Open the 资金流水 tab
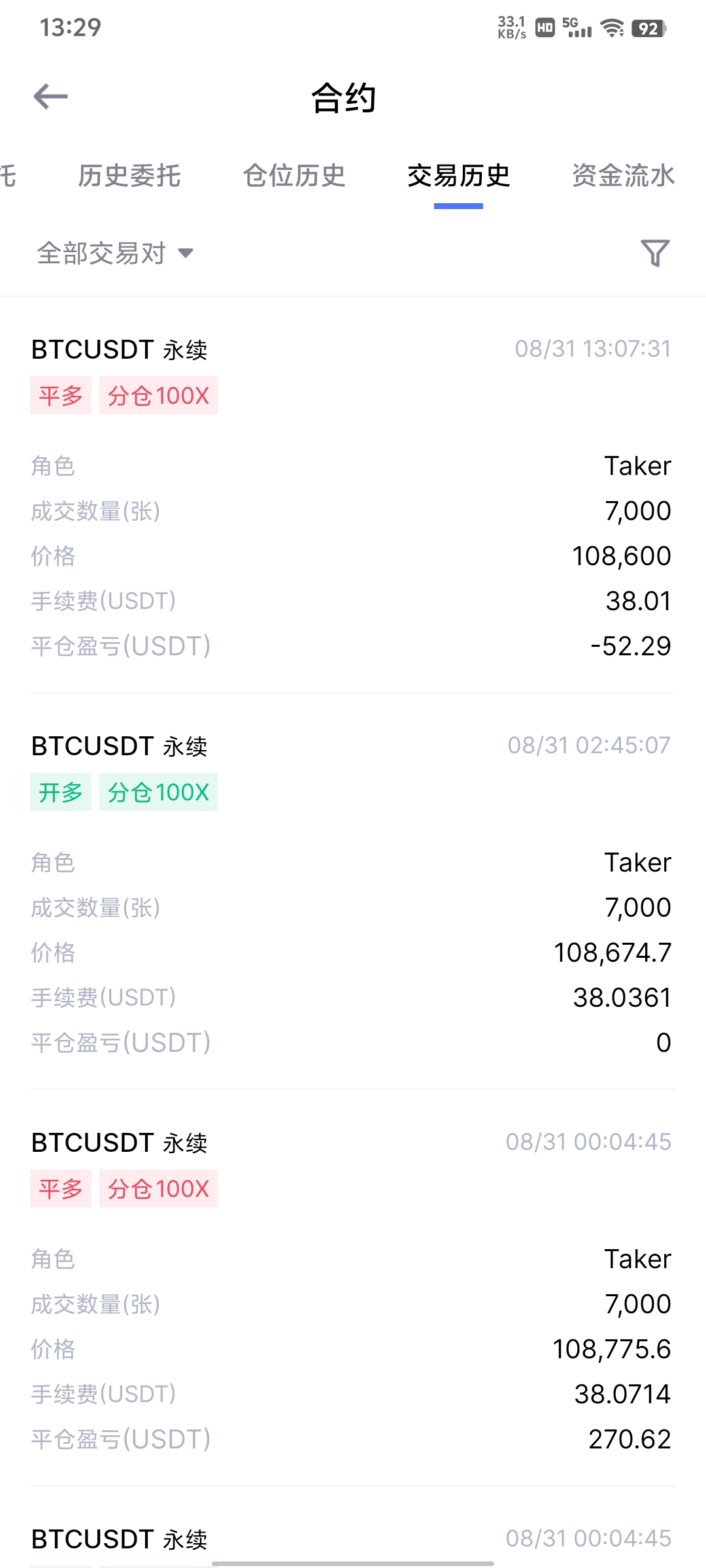Viewport: 706px width, 1568px height. (623, 176)
